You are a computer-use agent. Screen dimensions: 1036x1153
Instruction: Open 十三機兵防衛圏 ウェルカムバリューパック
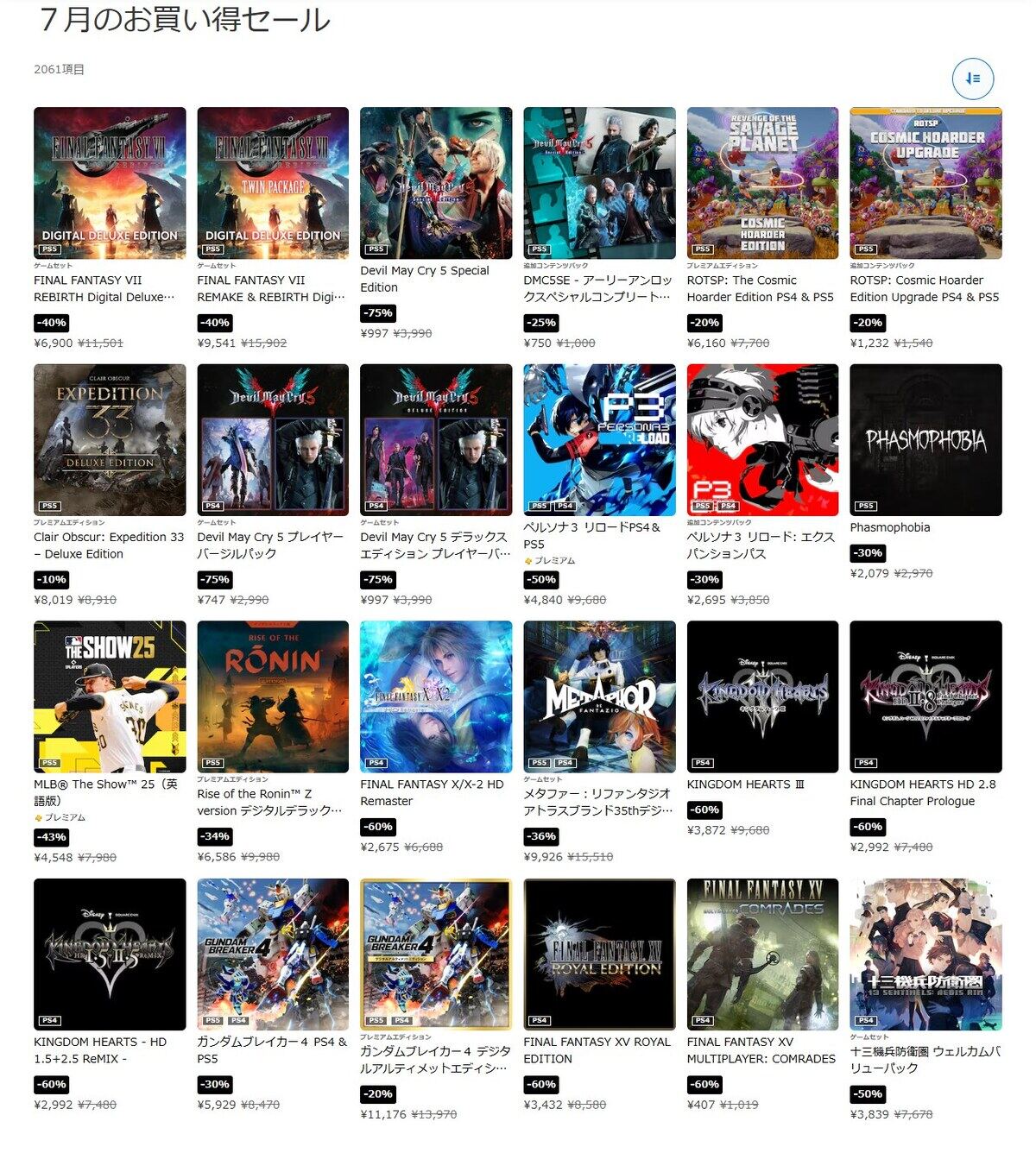tap(925, 955)
